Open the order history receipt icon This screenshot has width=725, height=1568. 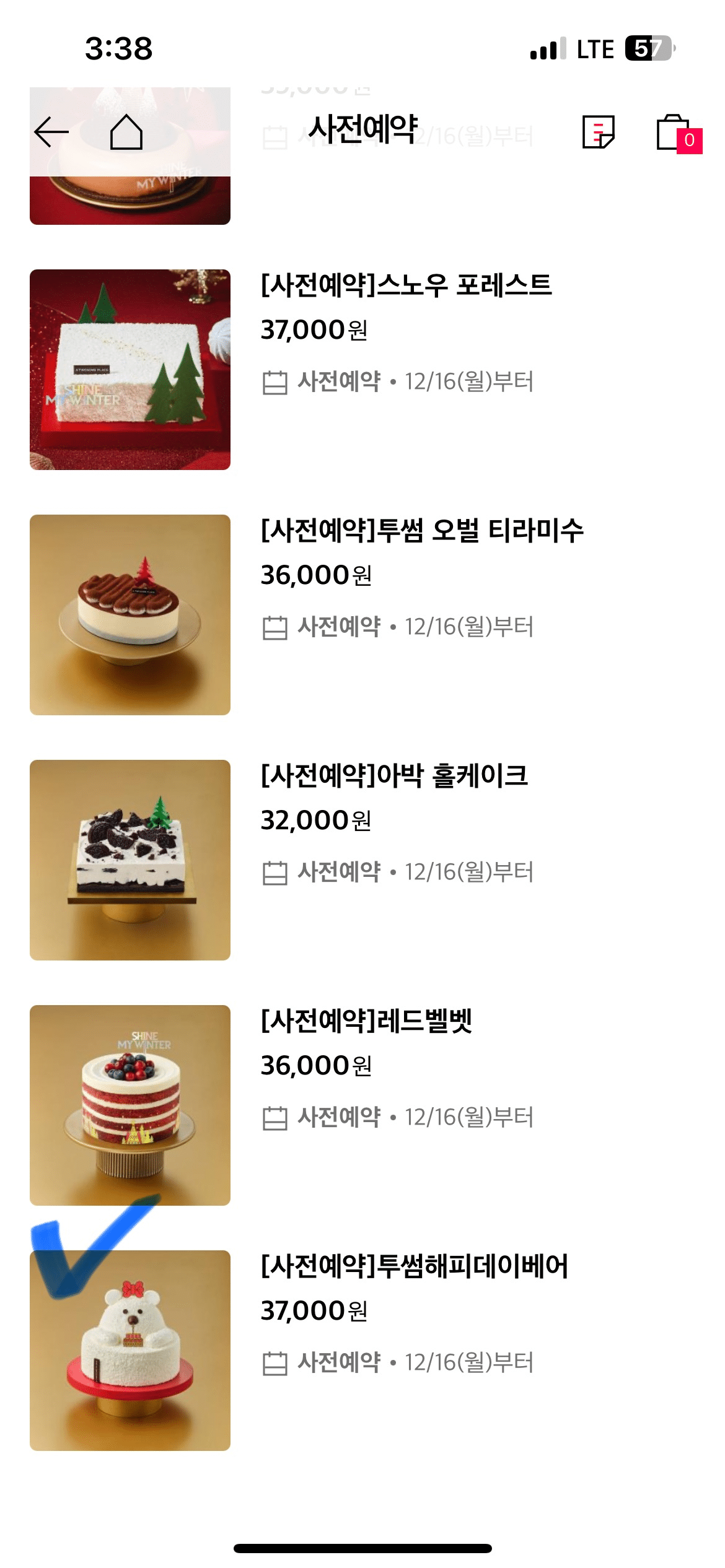coord(598,132)
